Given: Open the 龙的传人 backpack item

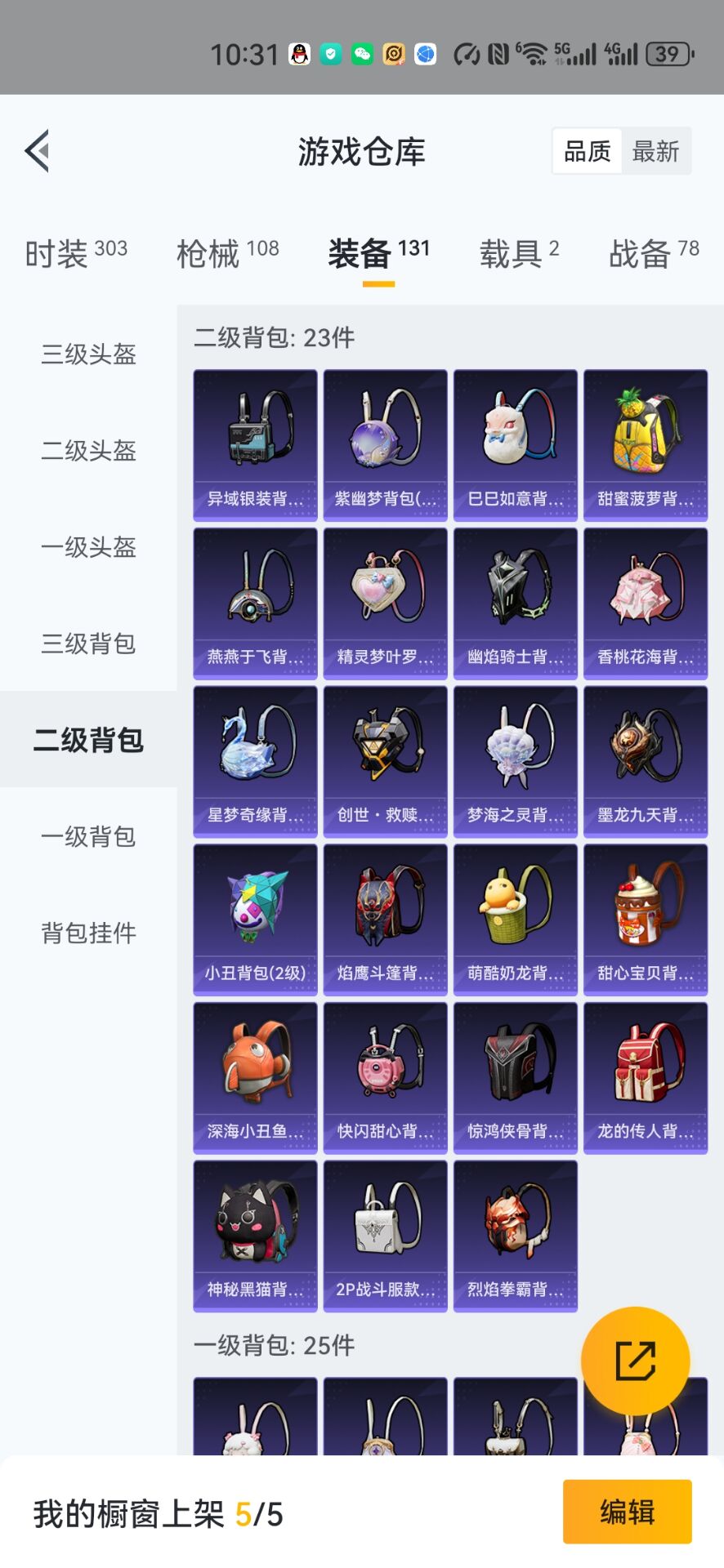Looking at the screenshot, I should [645, 1077].
